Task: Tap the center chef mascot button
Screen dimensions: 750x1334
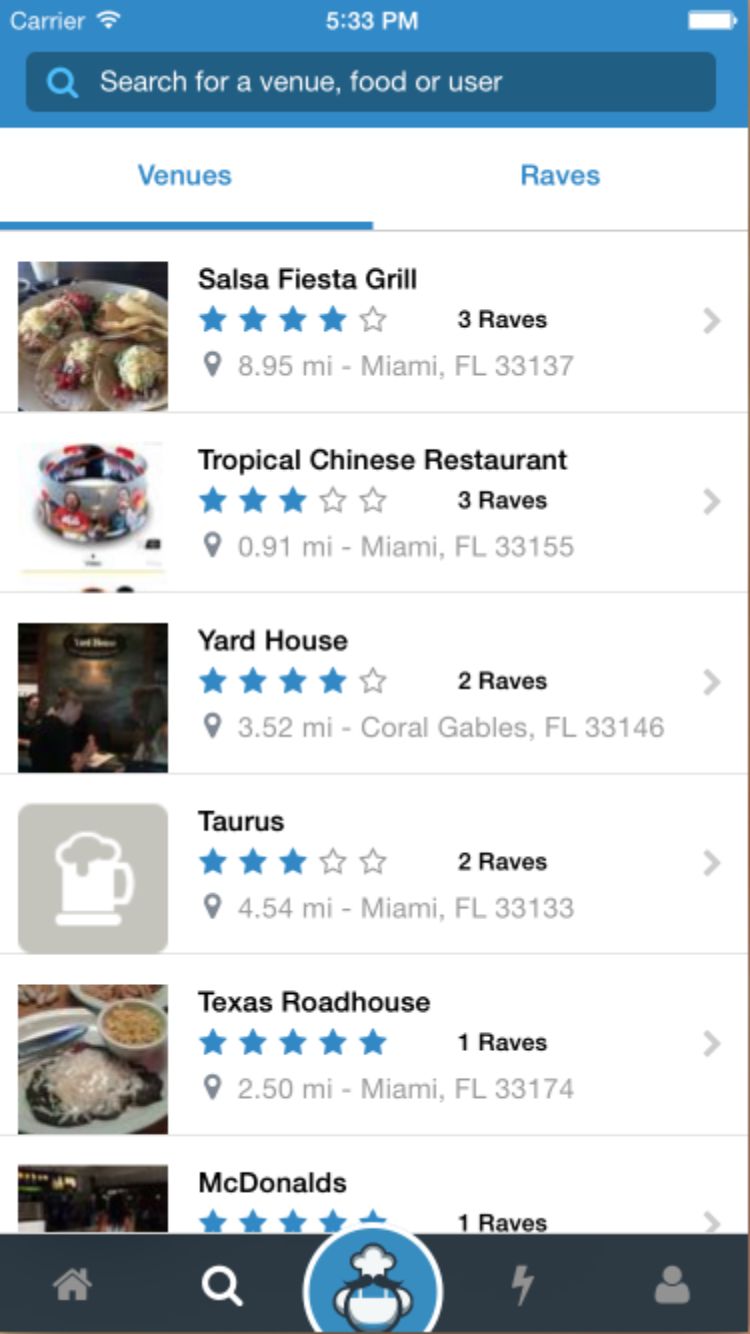Action: [x=373, y=1285]
